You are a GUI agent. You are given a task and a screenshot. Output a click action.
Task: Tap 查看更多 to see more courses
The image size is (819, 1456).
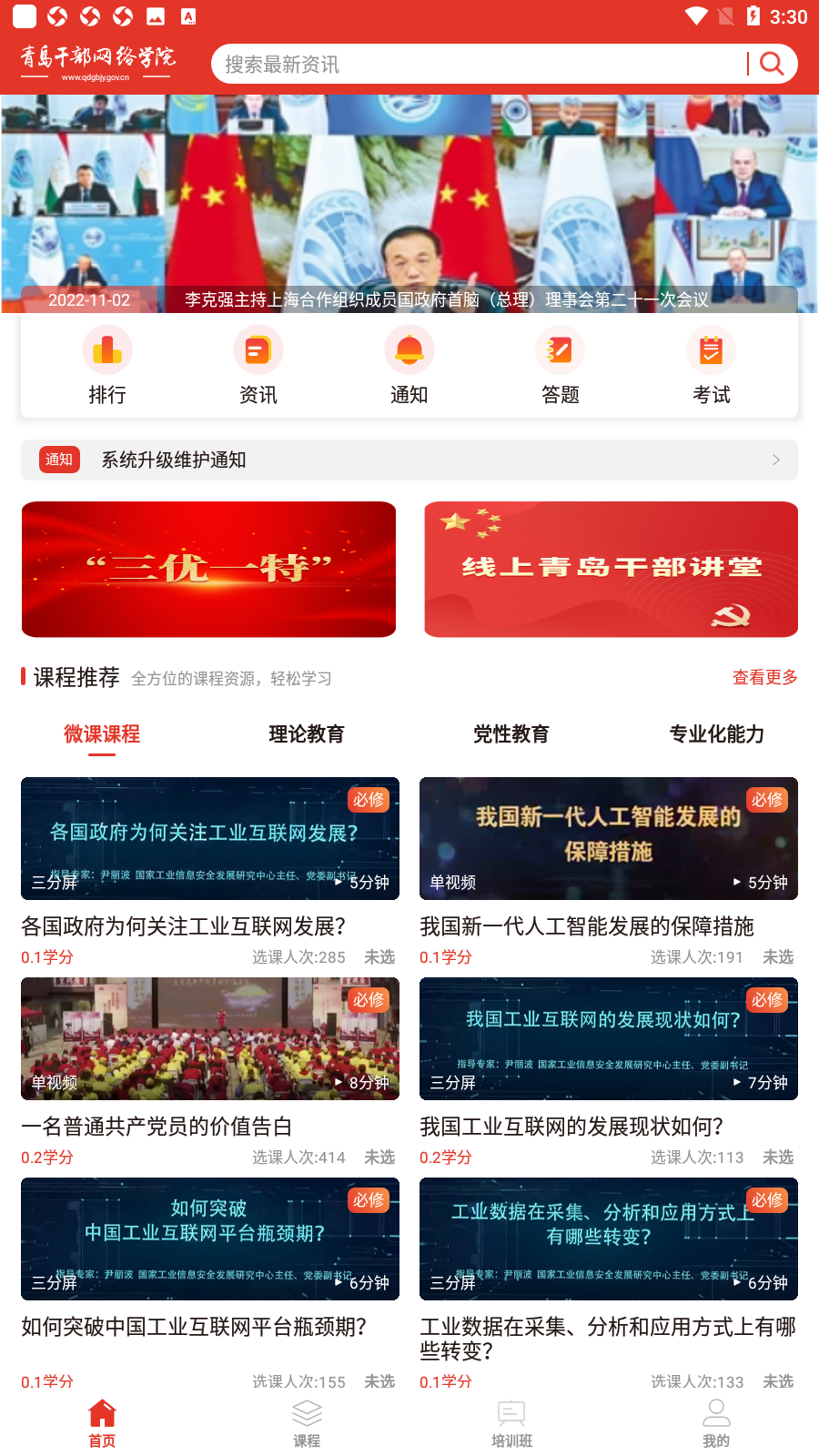[765, 677]
